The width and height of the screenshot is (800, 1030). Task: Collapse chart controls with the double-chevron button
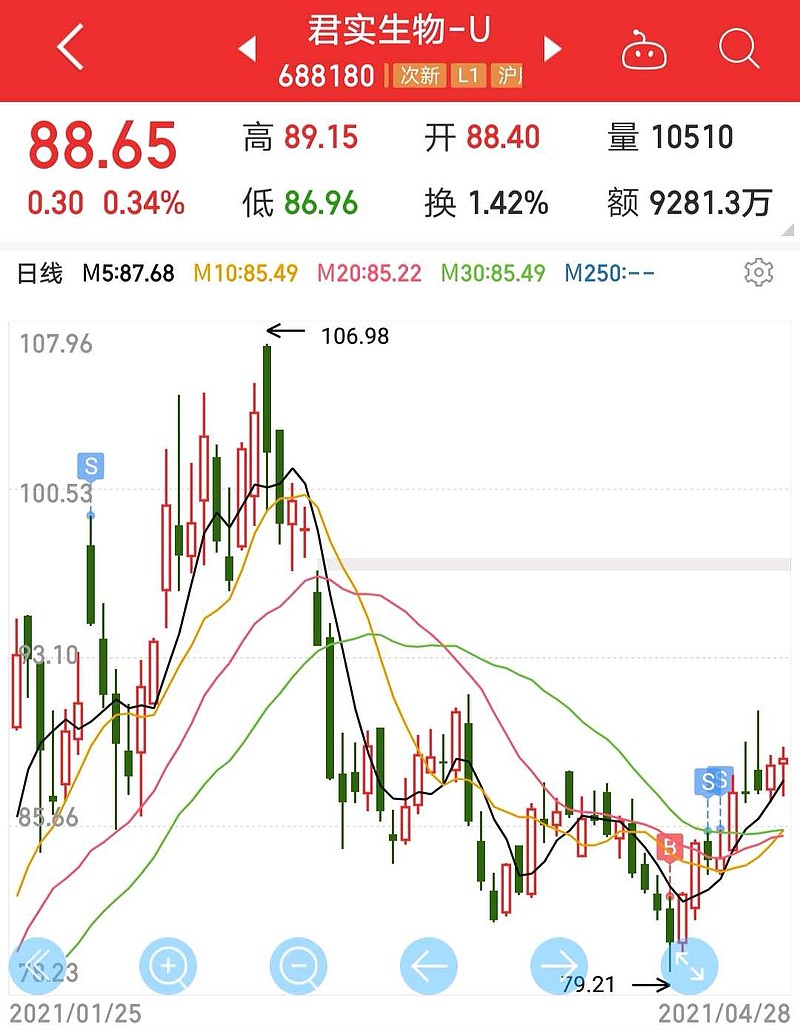tap(37, 965)
